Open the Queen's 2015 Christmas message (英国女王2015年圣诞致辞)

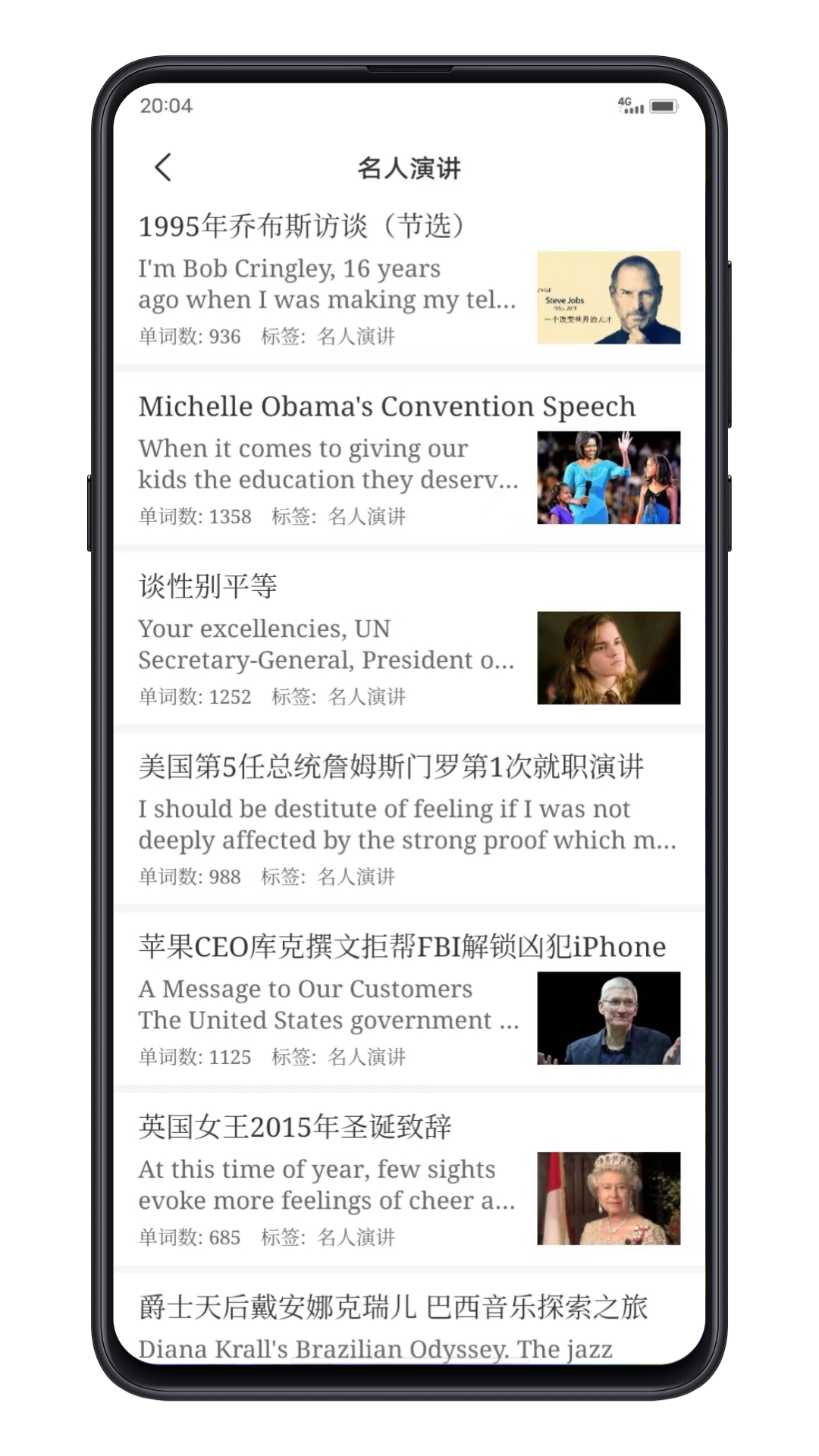tap(295, 1127)
